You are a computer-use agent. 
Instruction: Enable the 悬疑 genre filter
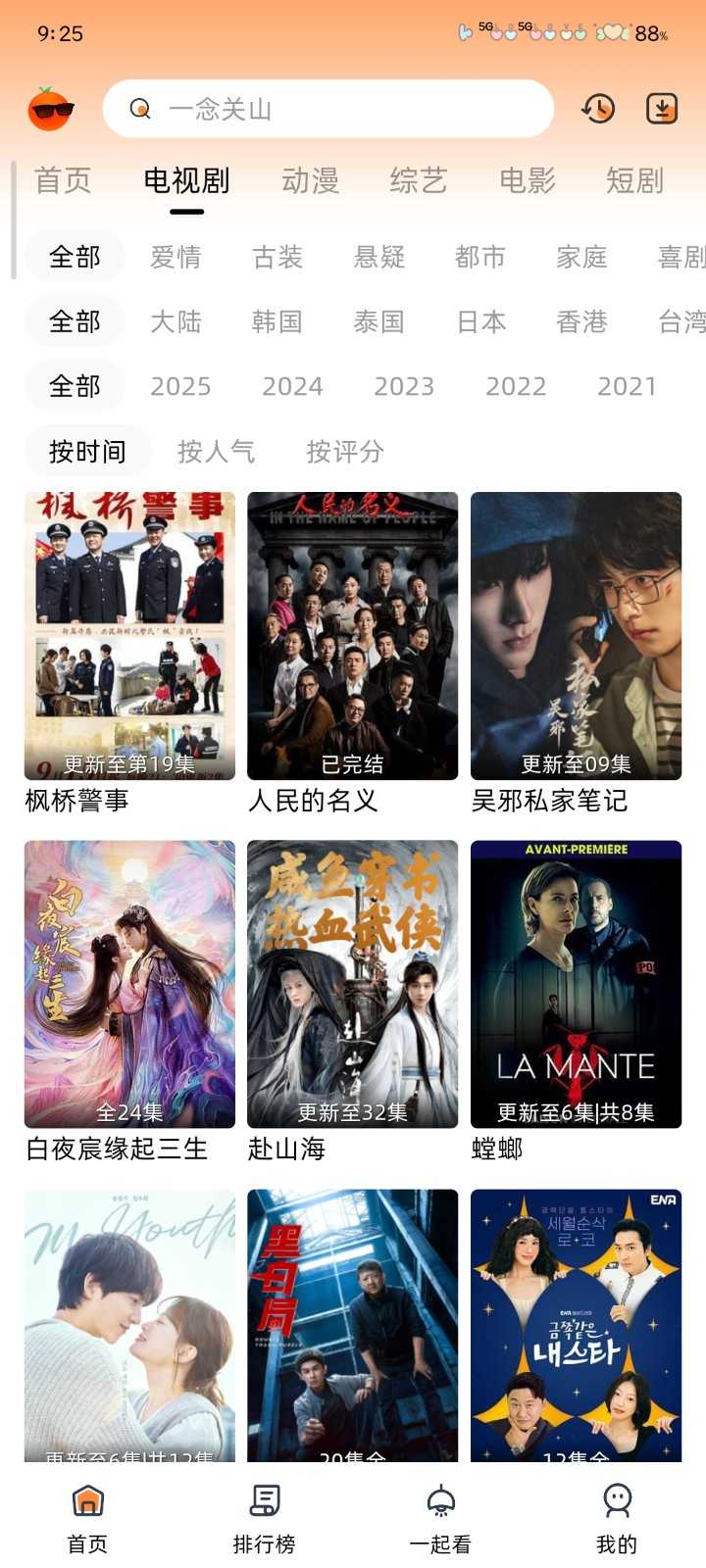(379, 257)
